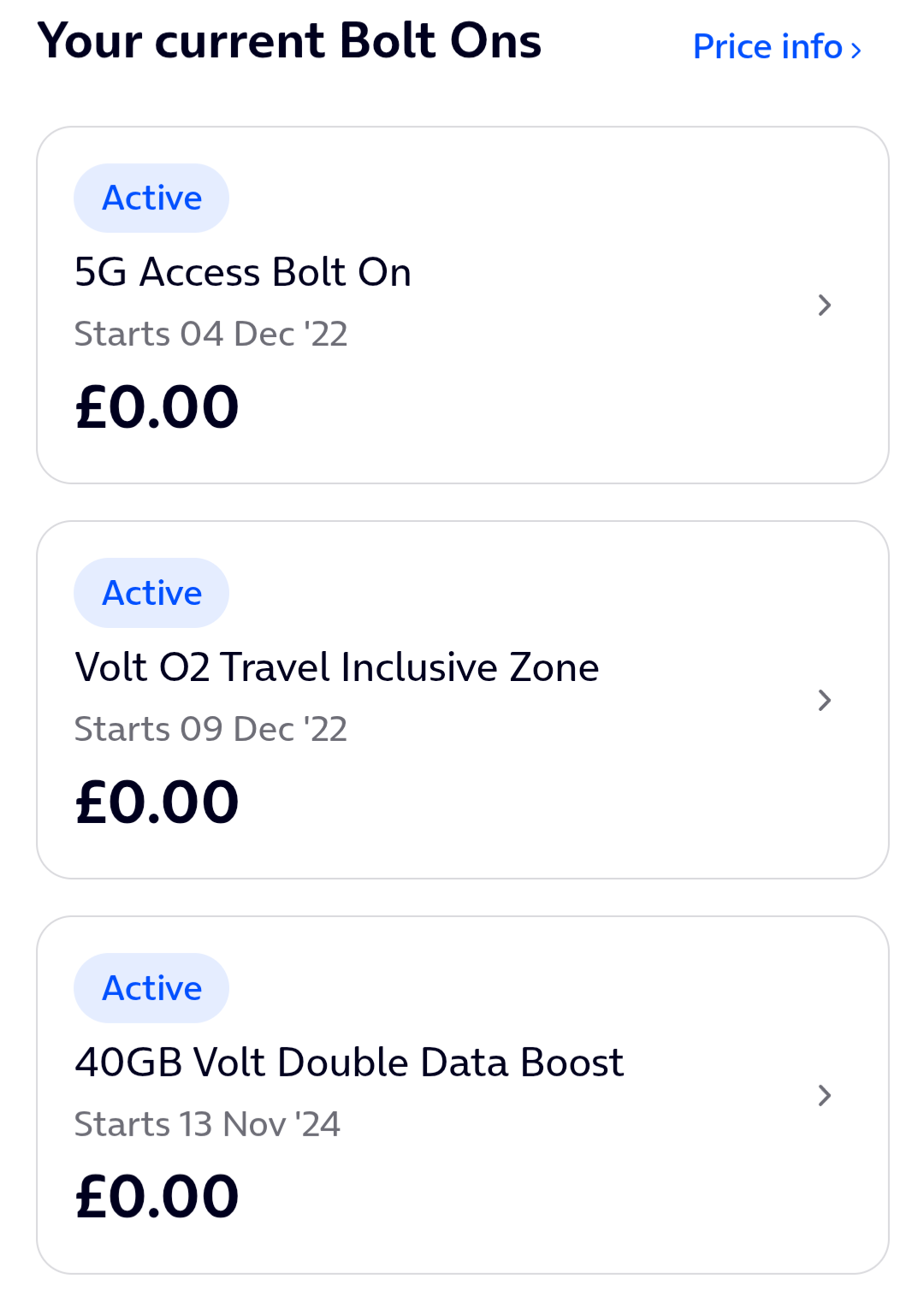Open the Volt O2 Travel Inclusive Zone card

pos(462,700)
